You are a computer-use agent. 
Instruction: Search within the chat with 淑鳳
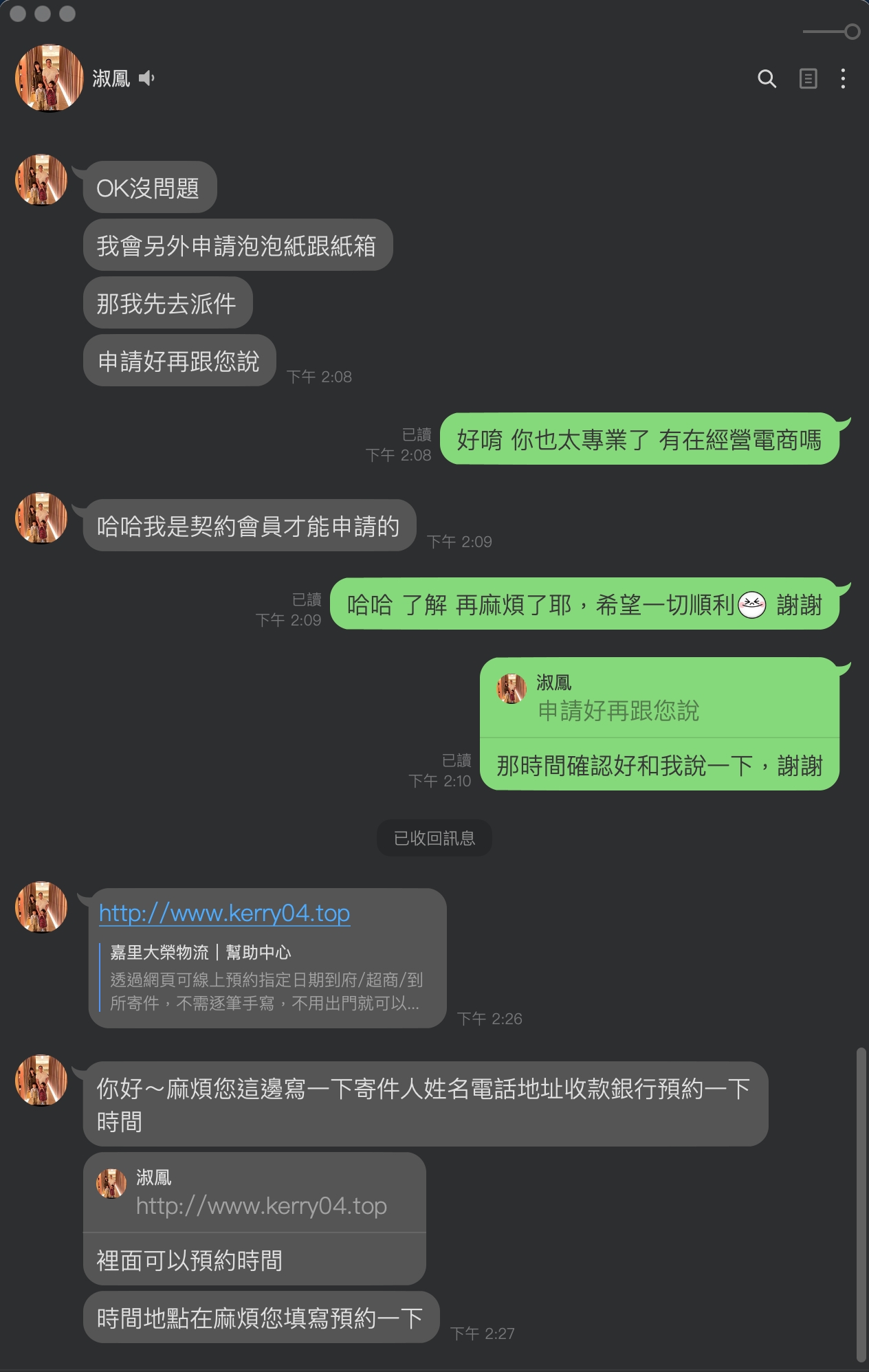(x=767, y=79)
